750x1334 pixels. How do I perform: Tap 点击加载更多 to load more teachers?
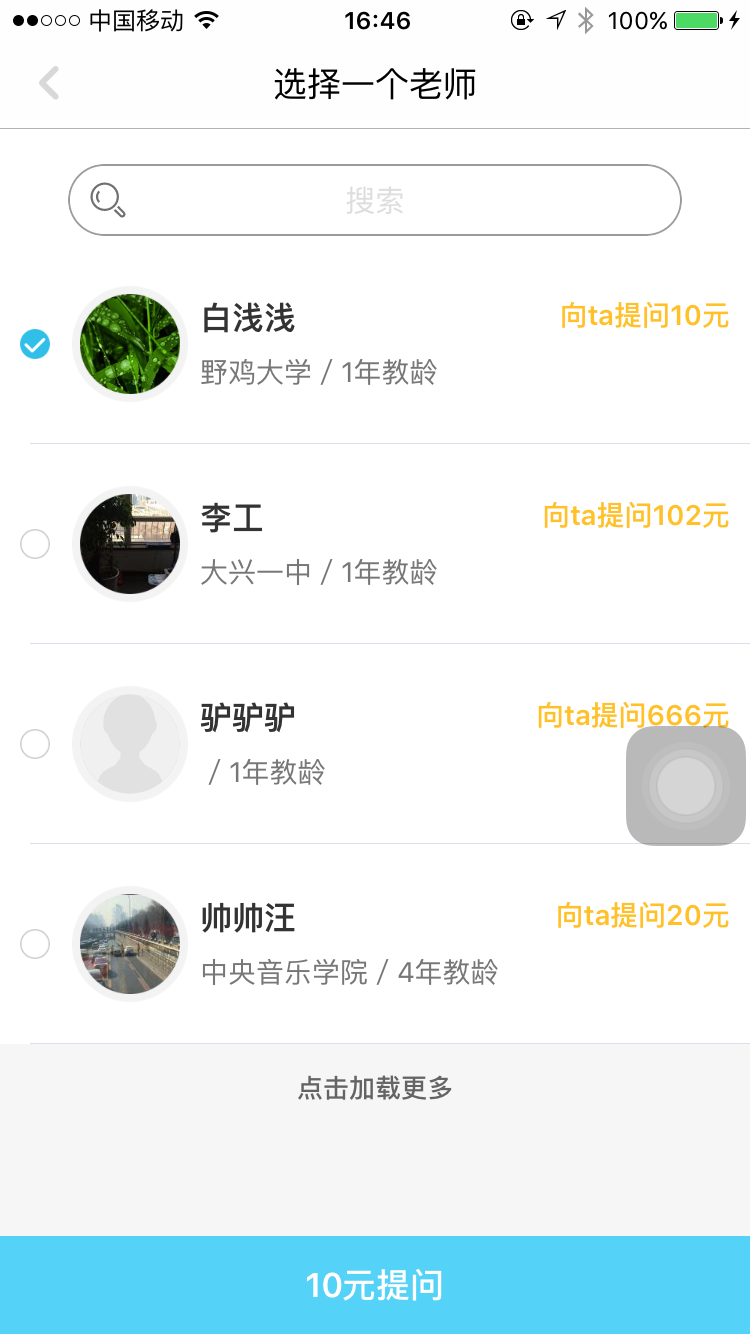[375, 1088]
